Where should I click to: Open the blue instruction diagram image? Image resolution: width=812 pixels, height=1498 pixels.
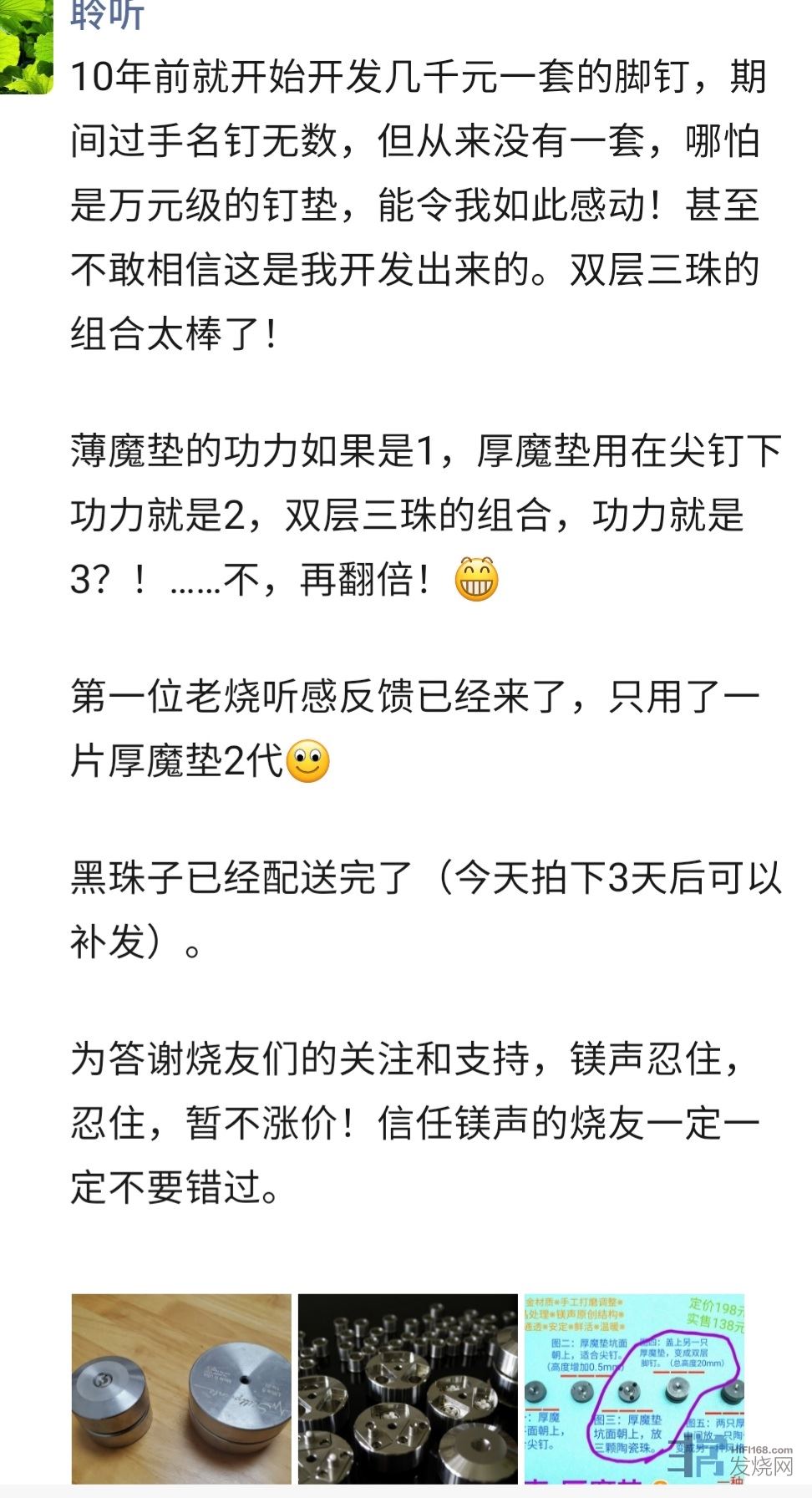[634, 1389]
